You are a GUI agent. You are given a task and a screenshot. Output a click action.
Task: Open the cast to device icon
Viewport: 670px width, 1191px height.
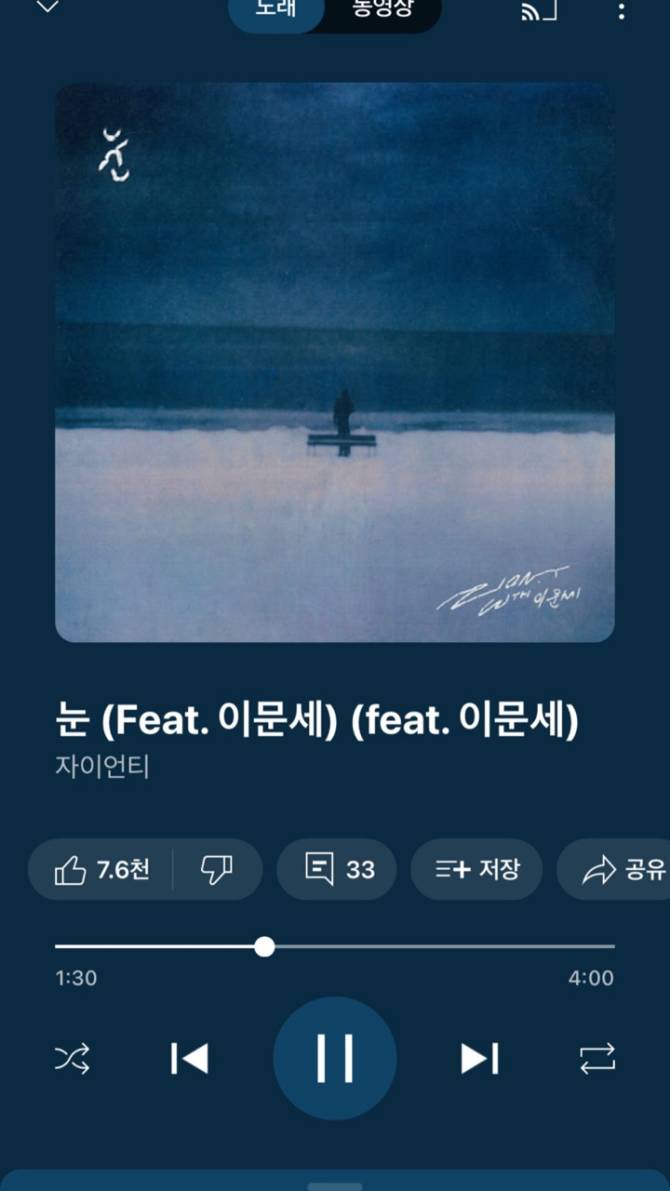pyautogui.click(x=539, y=11)
